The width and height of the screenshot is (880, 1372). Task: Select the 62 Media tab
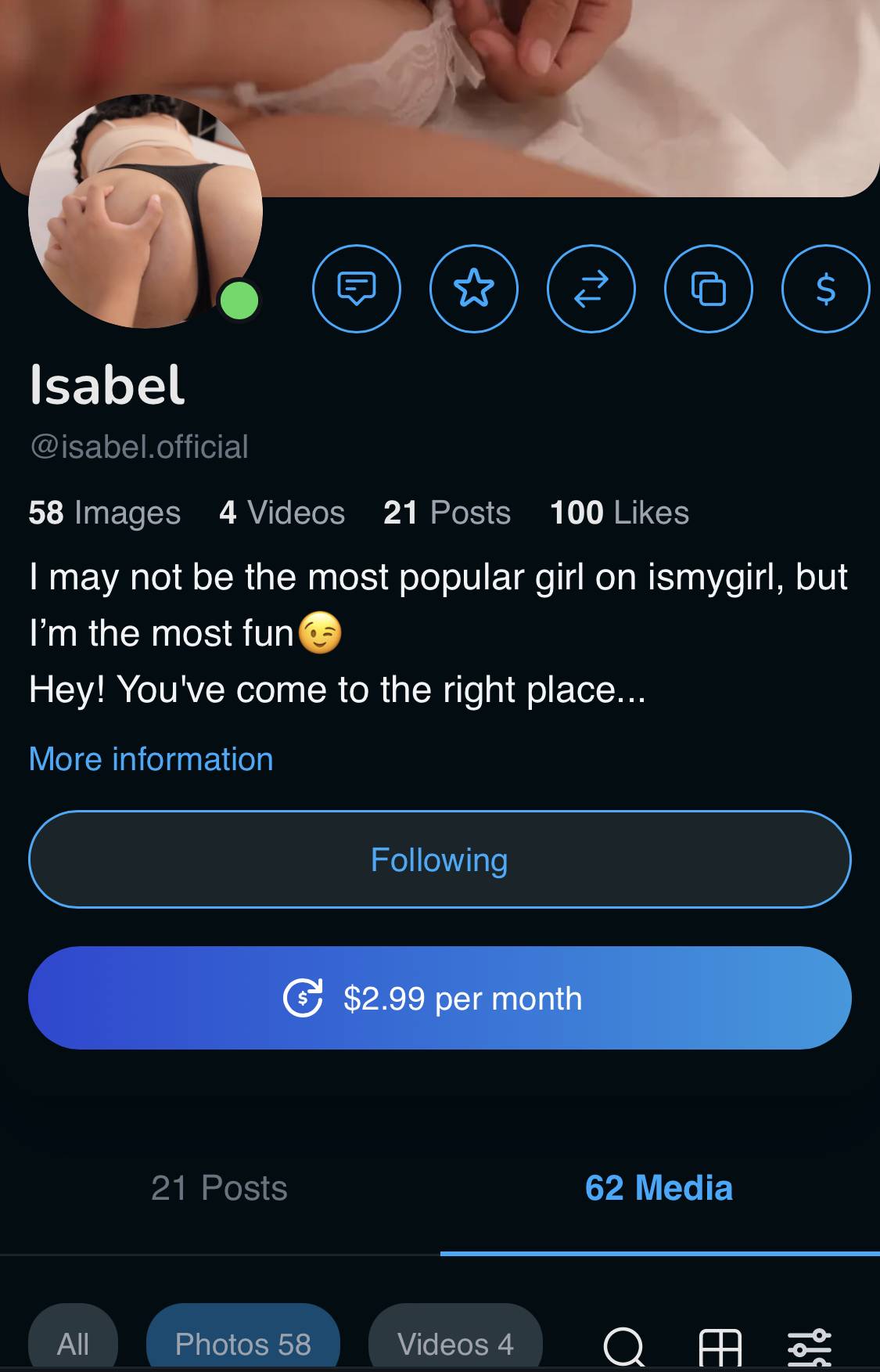click(659, 1188)
